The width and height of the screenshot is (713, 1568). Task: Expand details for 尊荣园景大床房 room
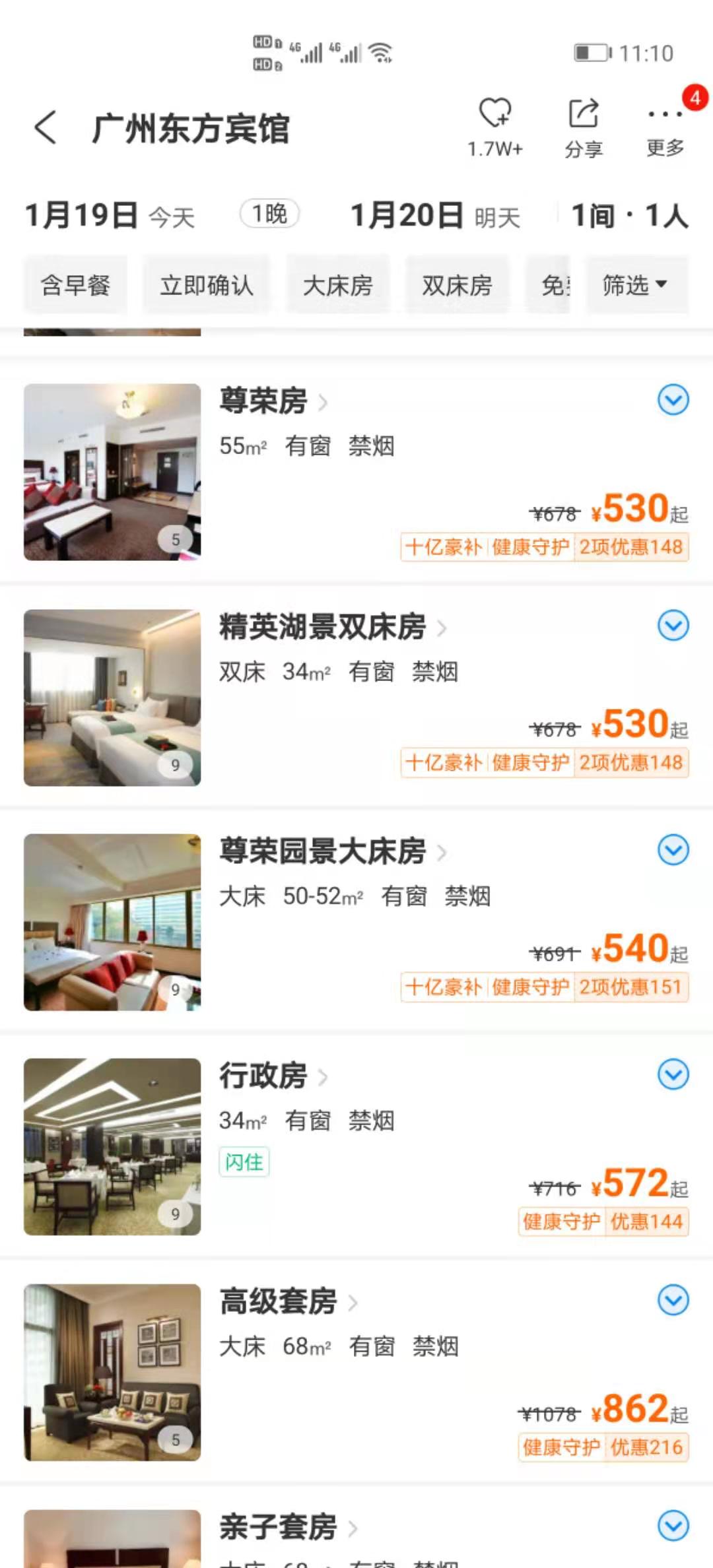pos(673,851)
